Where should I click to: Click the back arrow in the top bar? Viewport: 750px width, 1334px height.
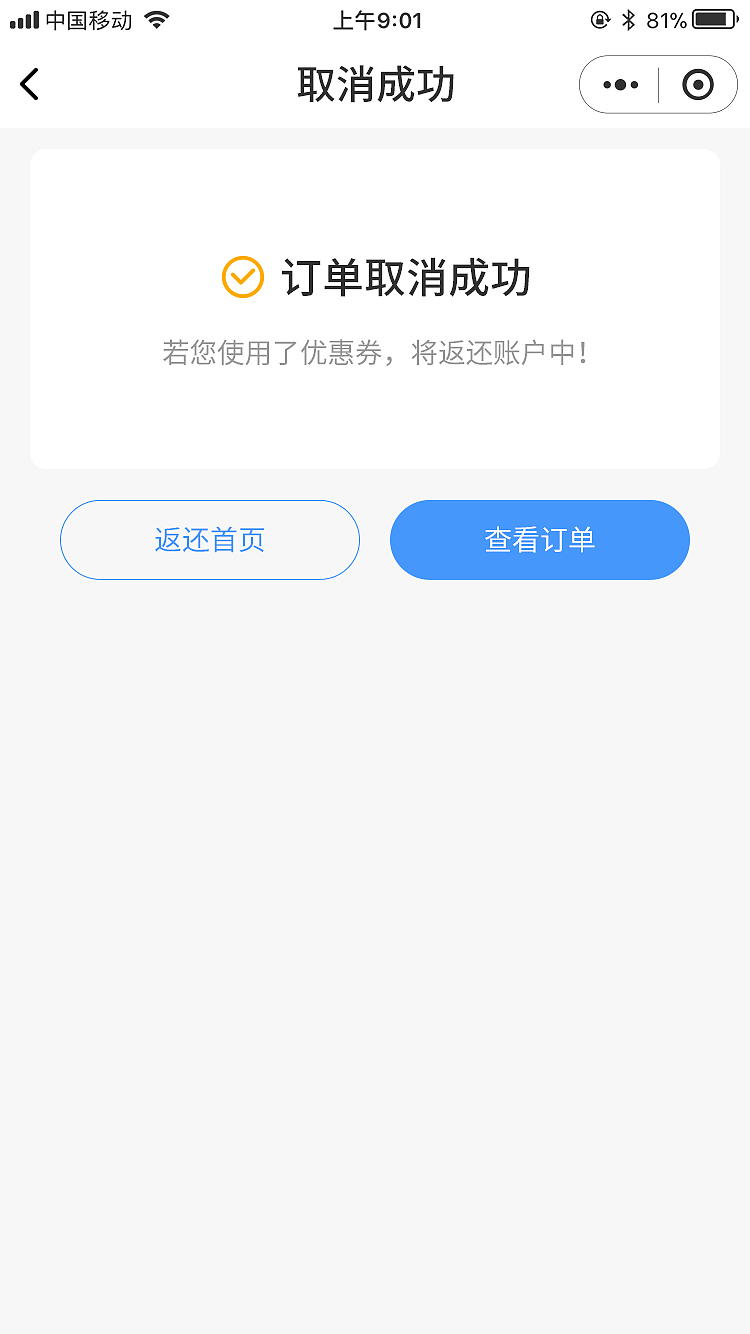click(30, 84)
